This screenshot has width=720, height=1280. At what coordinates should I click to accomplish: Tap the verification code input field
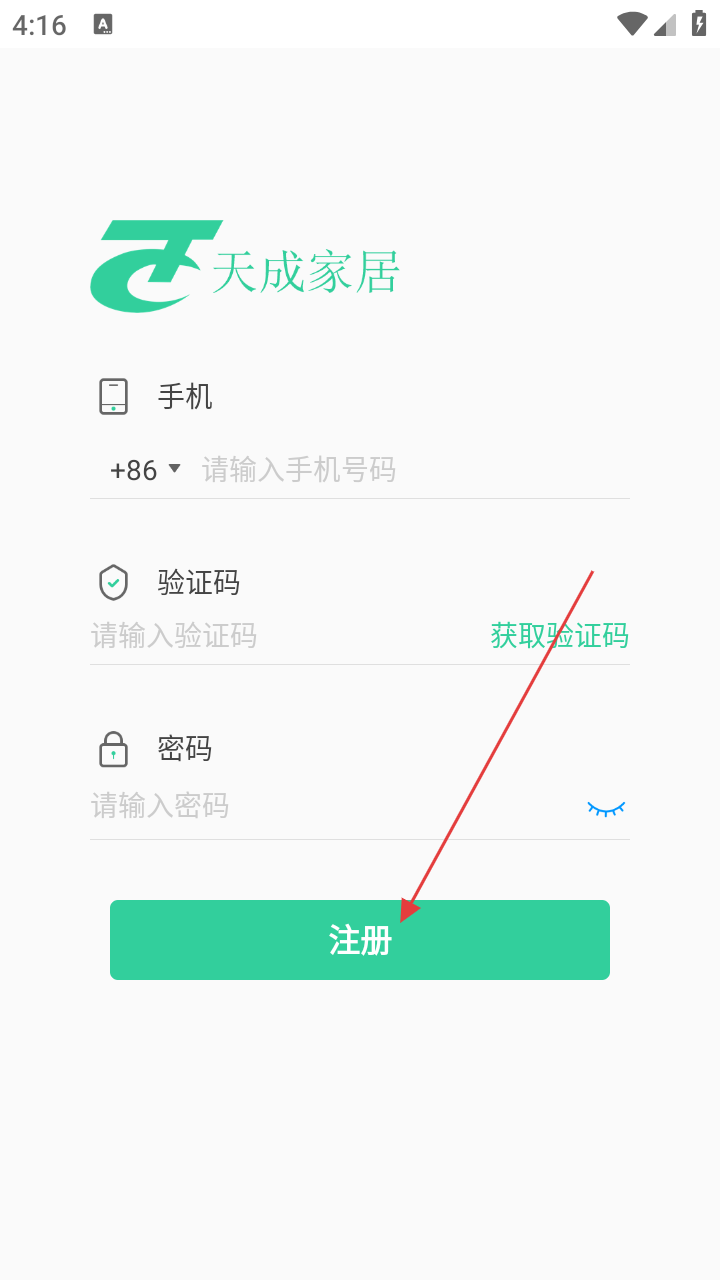pyautogui.click(x=270, y=636)
